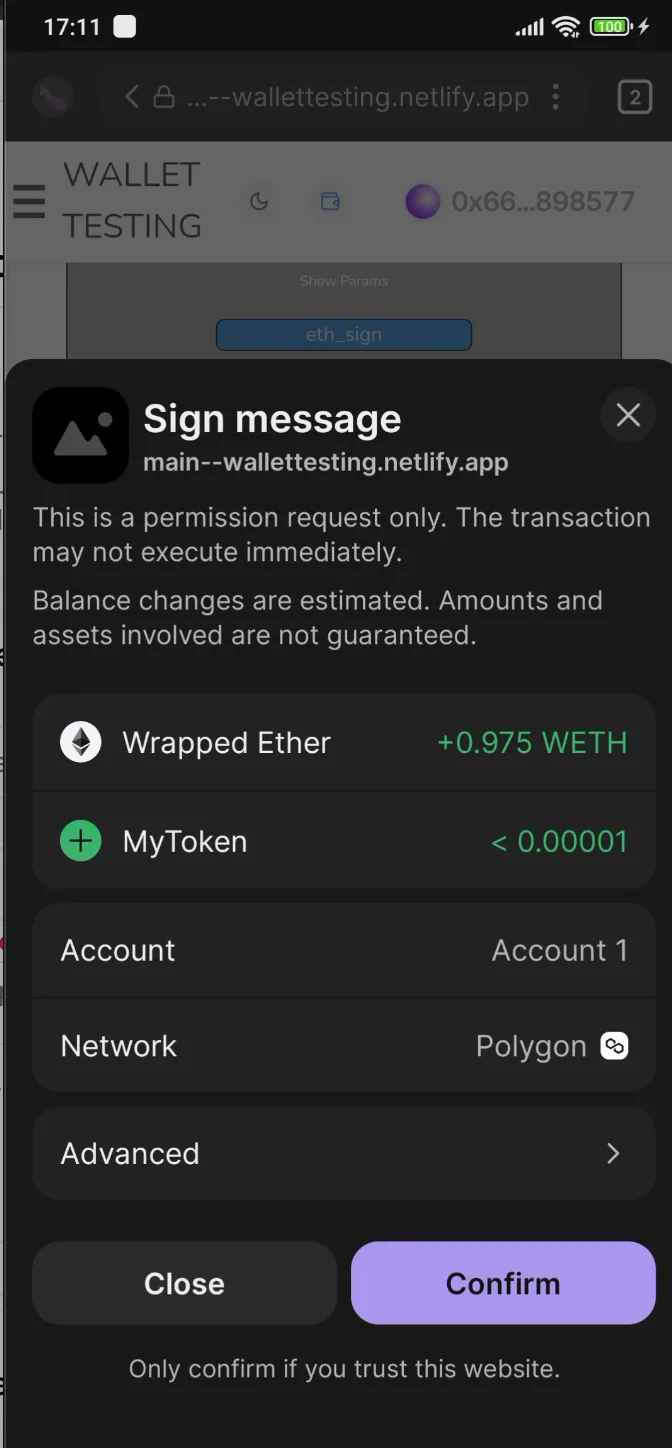Open the Polygon network row
This screenshot has width=672, height=1448.
[x=344, y=1046]
